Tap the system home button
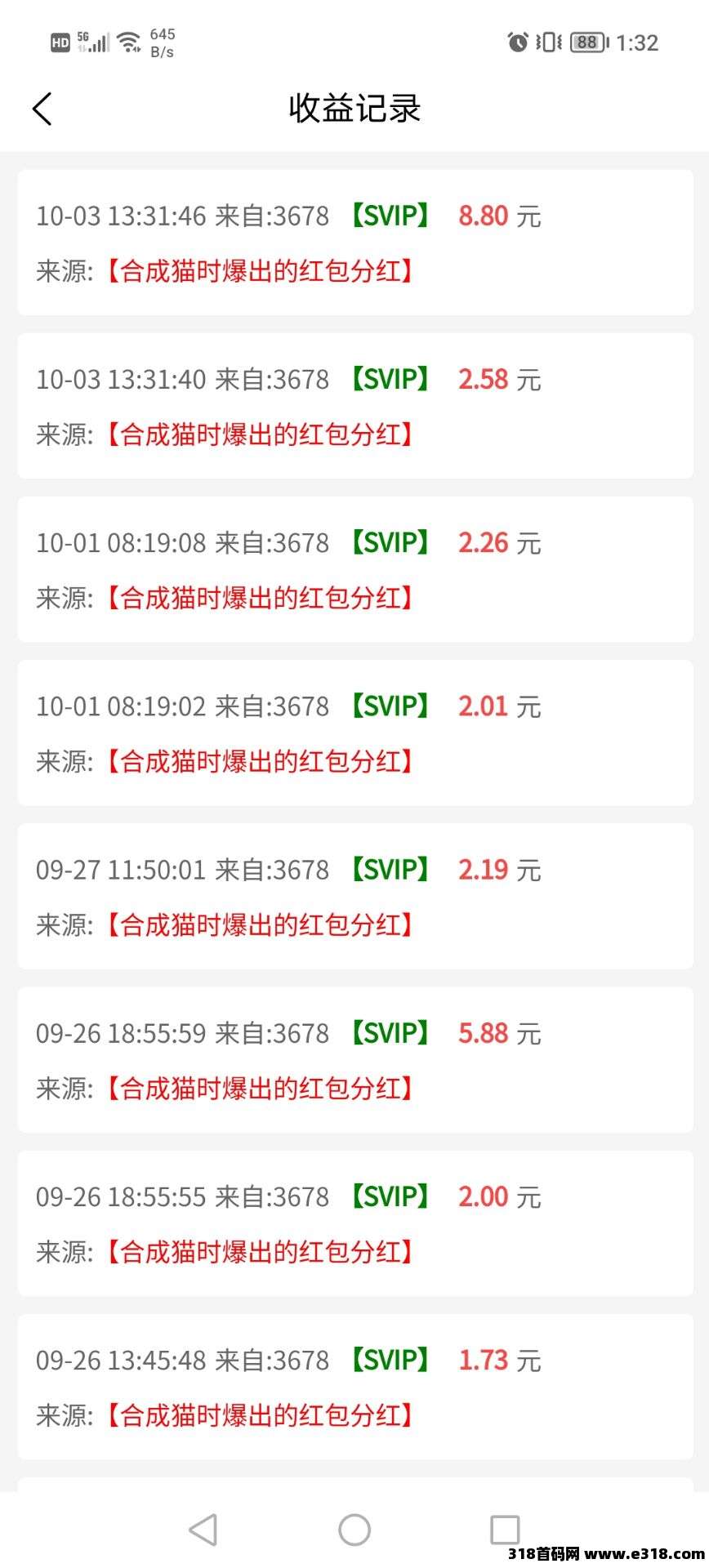The height and width of the screenshot is (1568, 709). pos(354,1530)
